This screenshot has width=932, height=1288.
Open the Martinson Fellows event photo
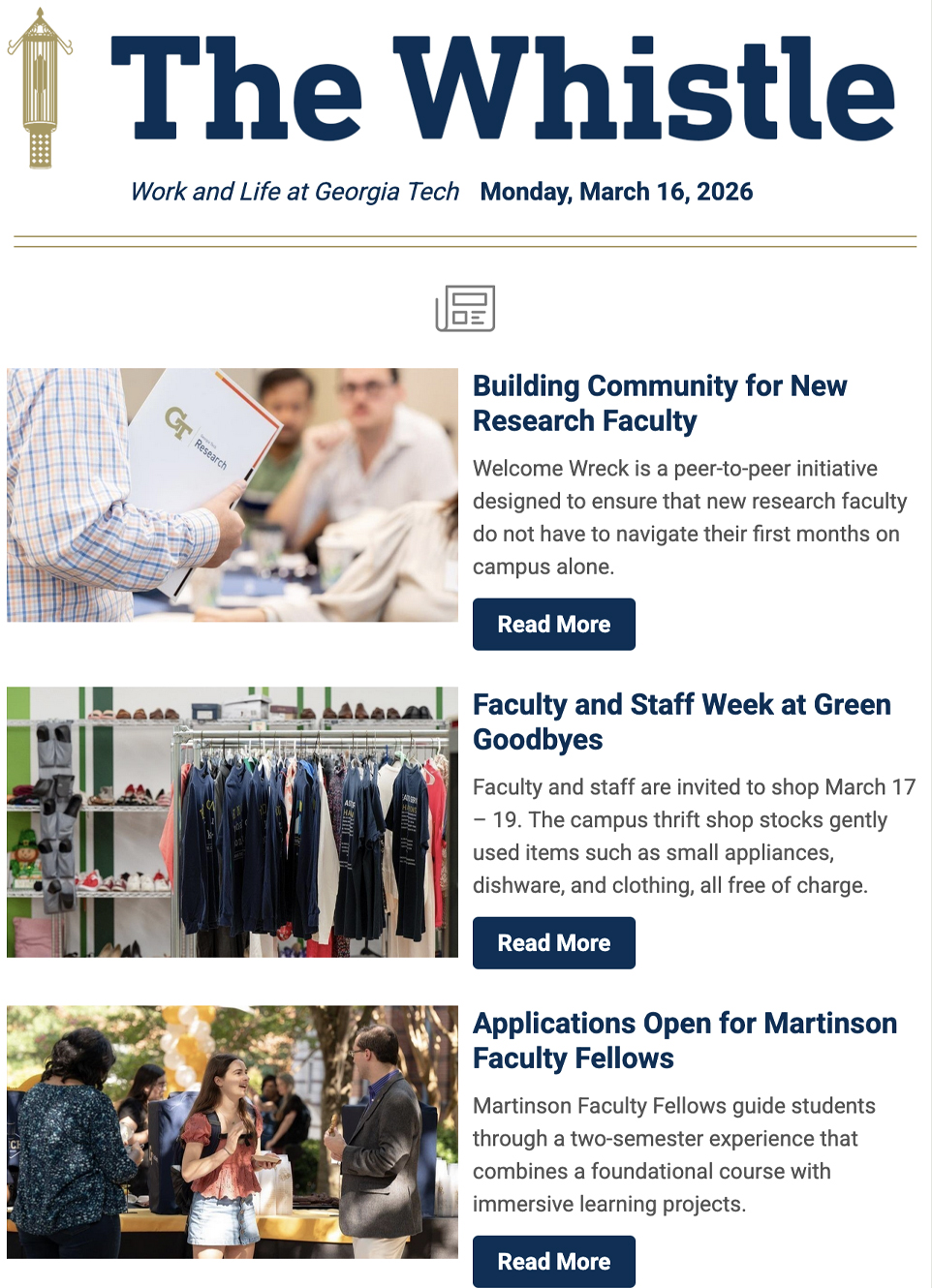tap(233, 1132)
